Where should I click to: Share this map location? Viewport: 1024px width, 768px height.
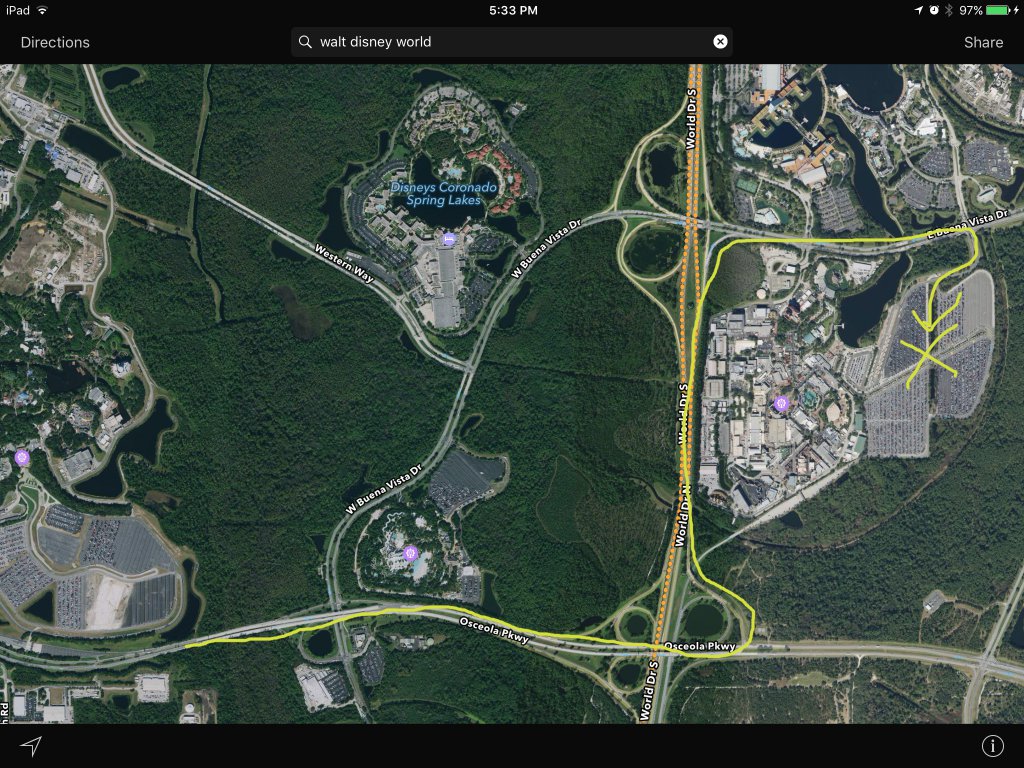983,42
